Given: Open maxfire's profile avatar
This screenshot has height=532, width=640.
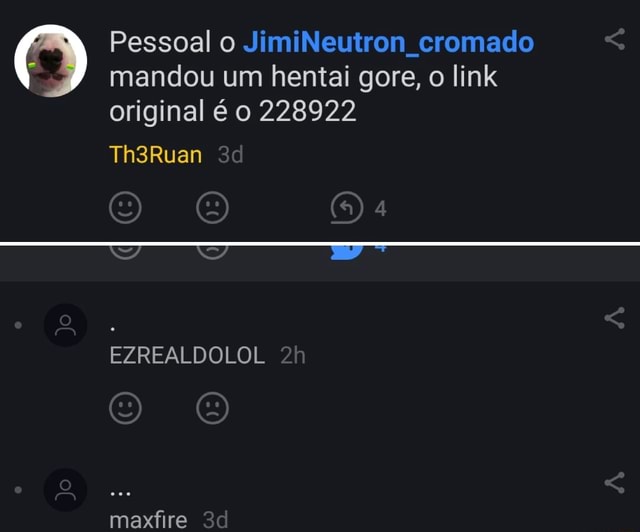Looking at the screenshot, I should point(66,490).
